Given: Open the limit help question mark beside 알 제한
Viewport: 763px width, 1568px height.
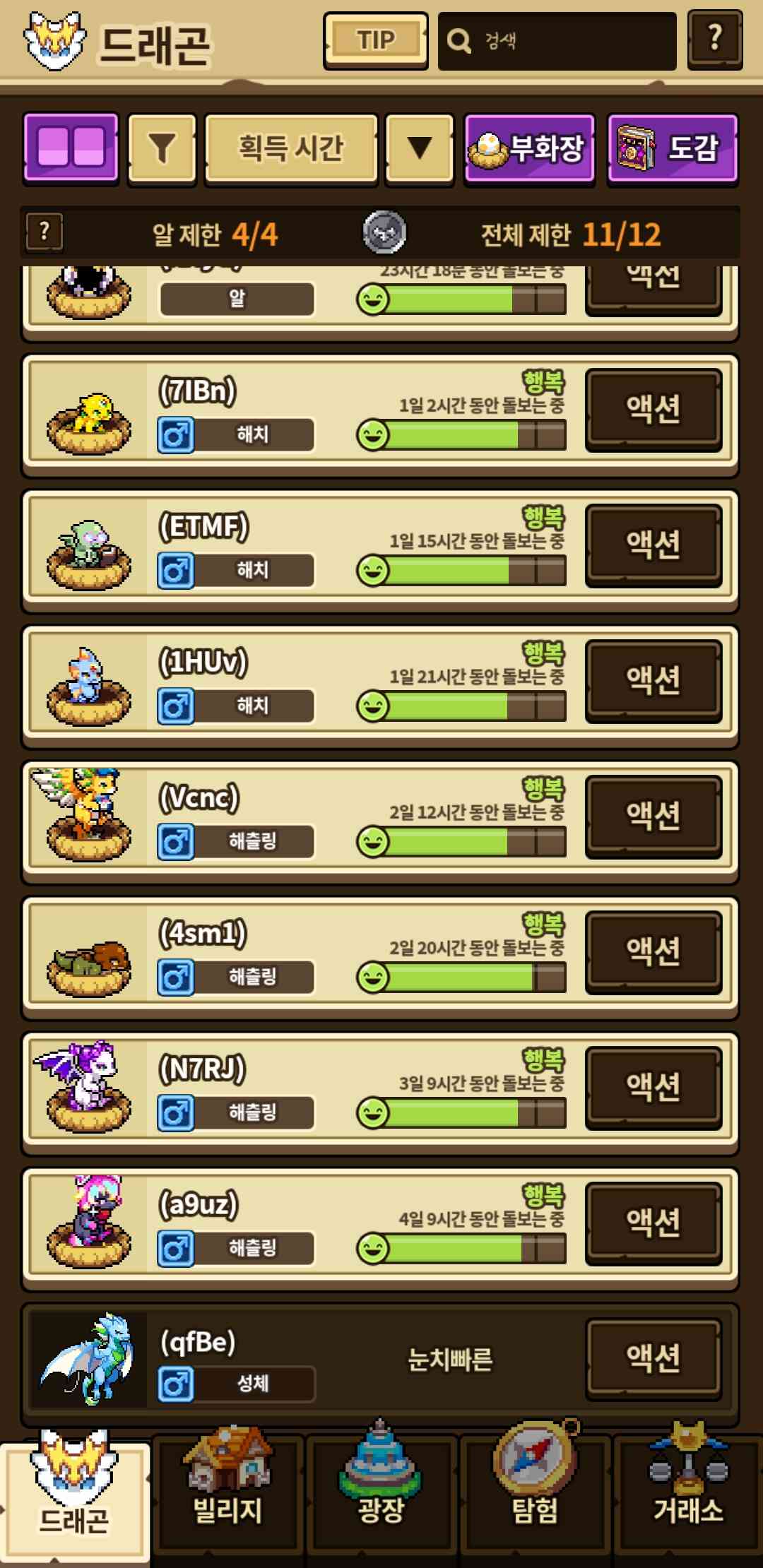Looking at the screenshot, I should pos(45,232).
